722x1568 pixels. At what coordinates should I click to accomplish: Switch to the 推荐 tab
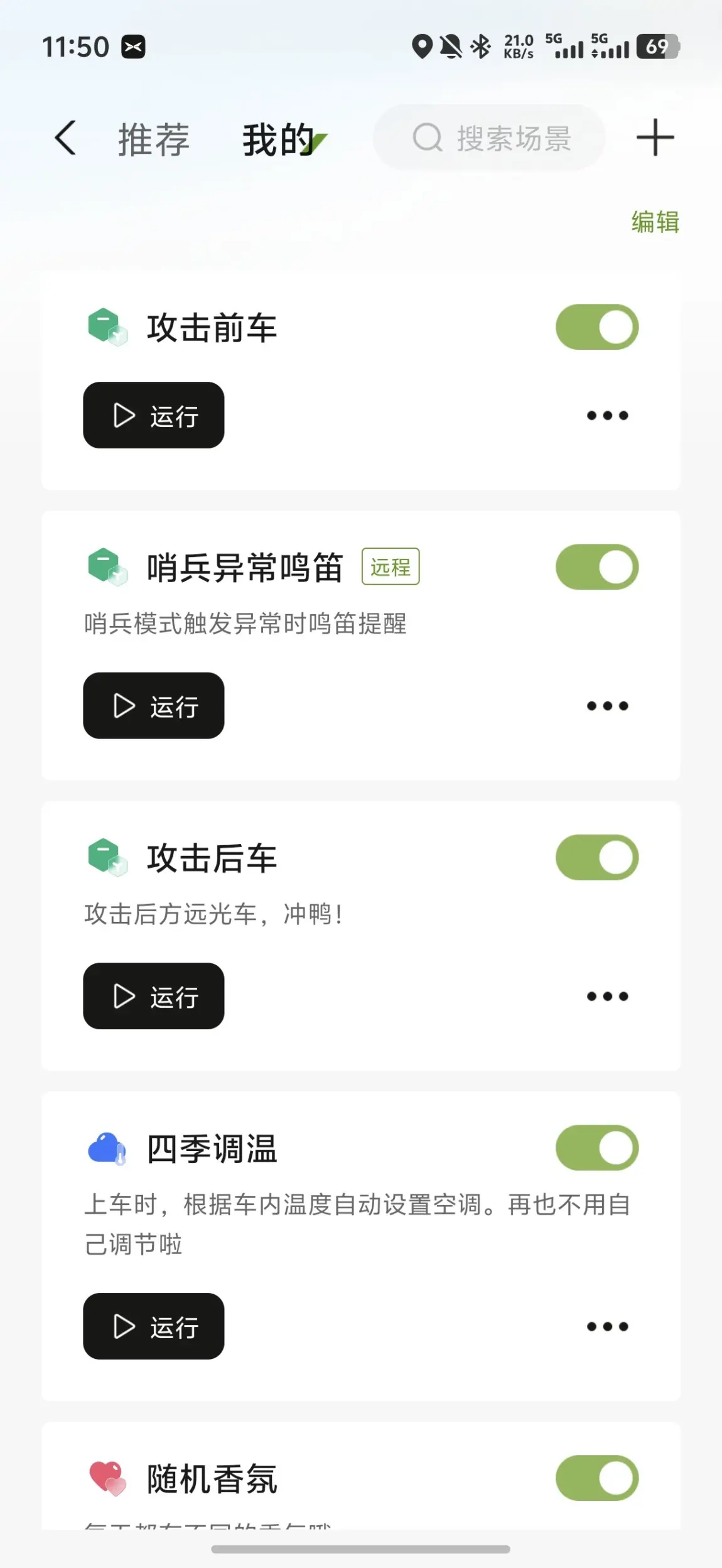point(154,139)
